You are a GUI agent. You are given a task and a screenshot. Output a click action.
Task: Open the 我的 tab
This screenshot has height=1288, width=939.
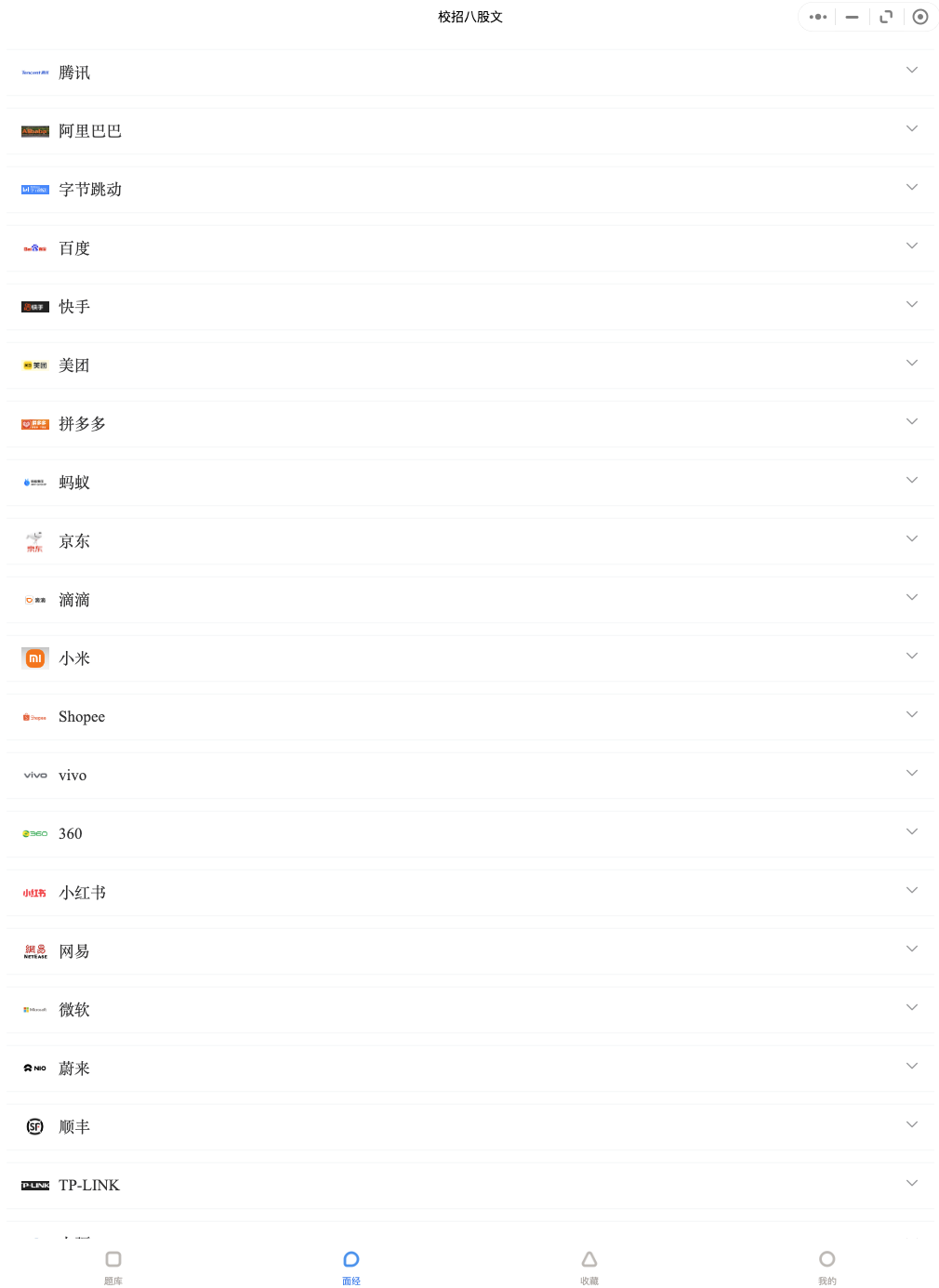pyautogui.click(x=827, y=1267)
